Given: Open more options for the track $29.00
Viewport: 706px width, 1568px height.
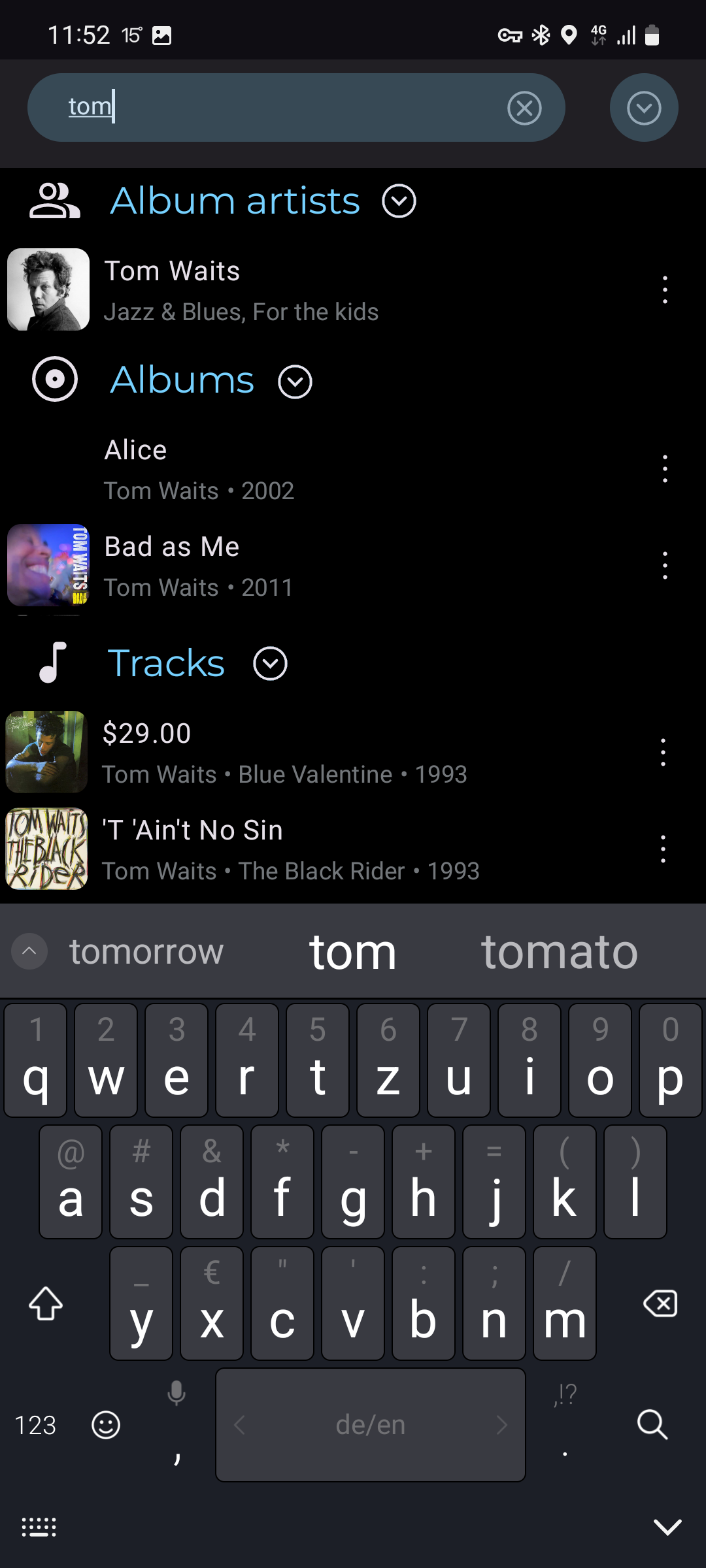Looking at the screenshot, I should [x=663, y=752].
